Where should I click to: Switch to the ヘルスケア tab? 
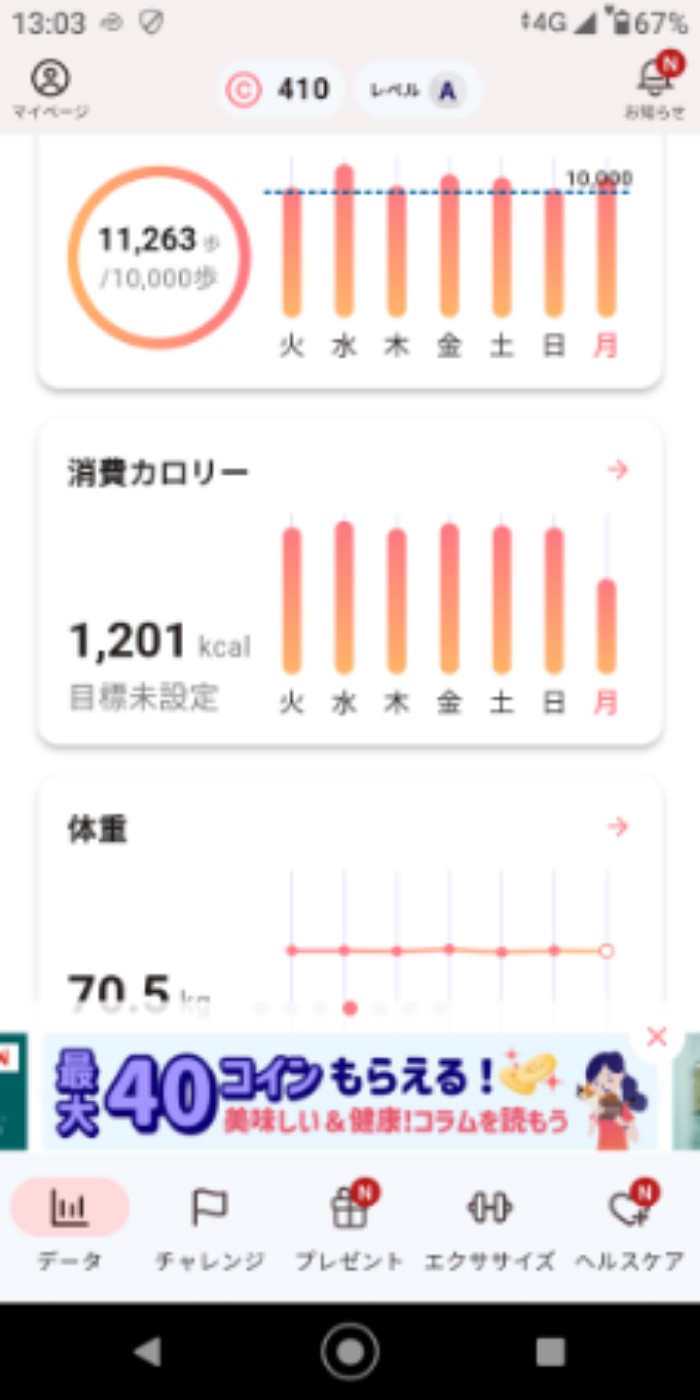click(630, 1224)
